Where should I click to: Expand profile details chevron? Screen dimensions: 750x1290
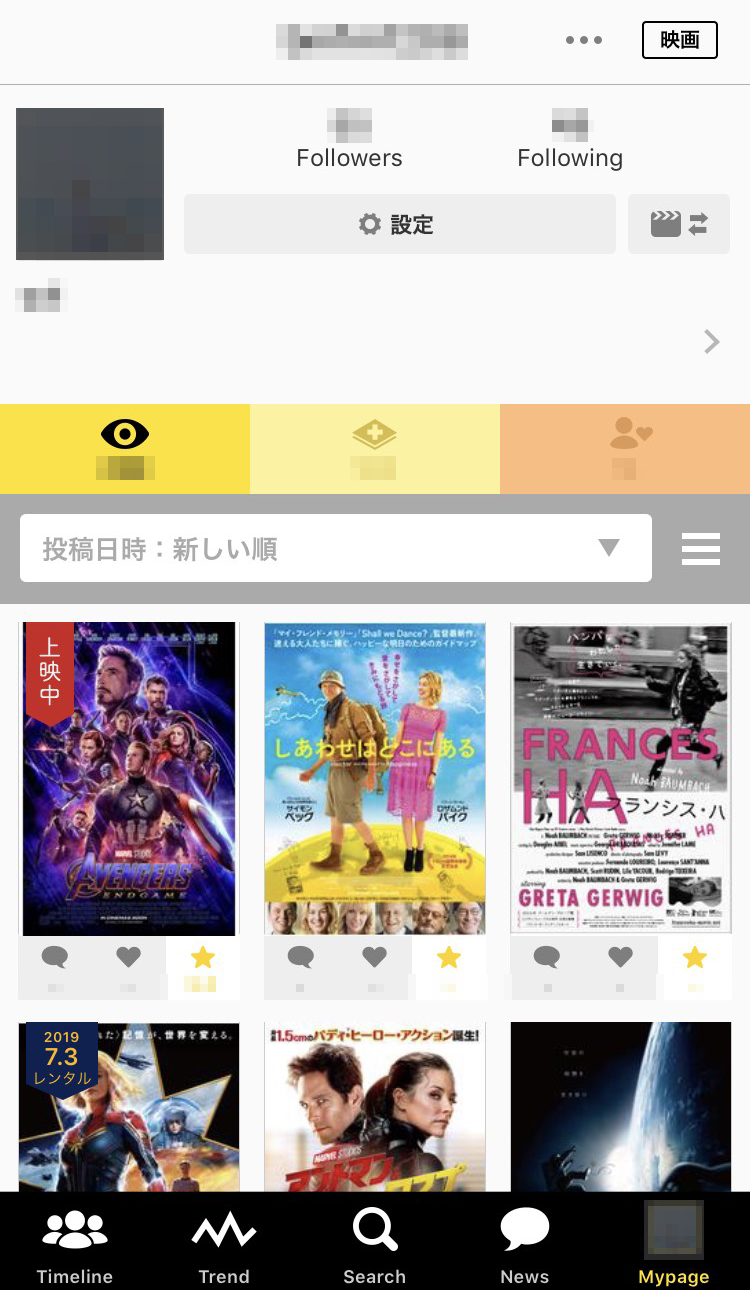point(711,342)
